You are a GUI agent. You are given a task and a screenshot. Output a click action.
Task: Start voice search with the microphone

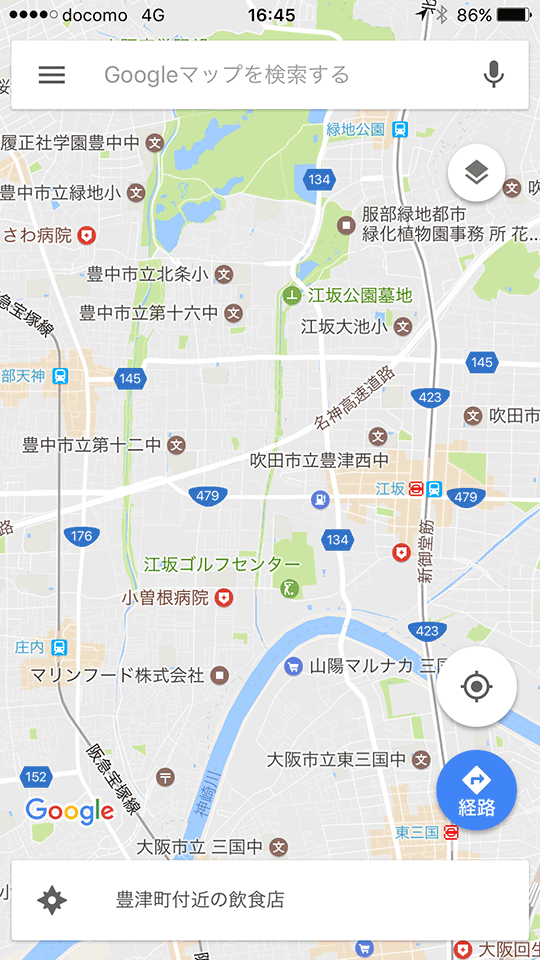pyautogui.click(x=493, y=75)
